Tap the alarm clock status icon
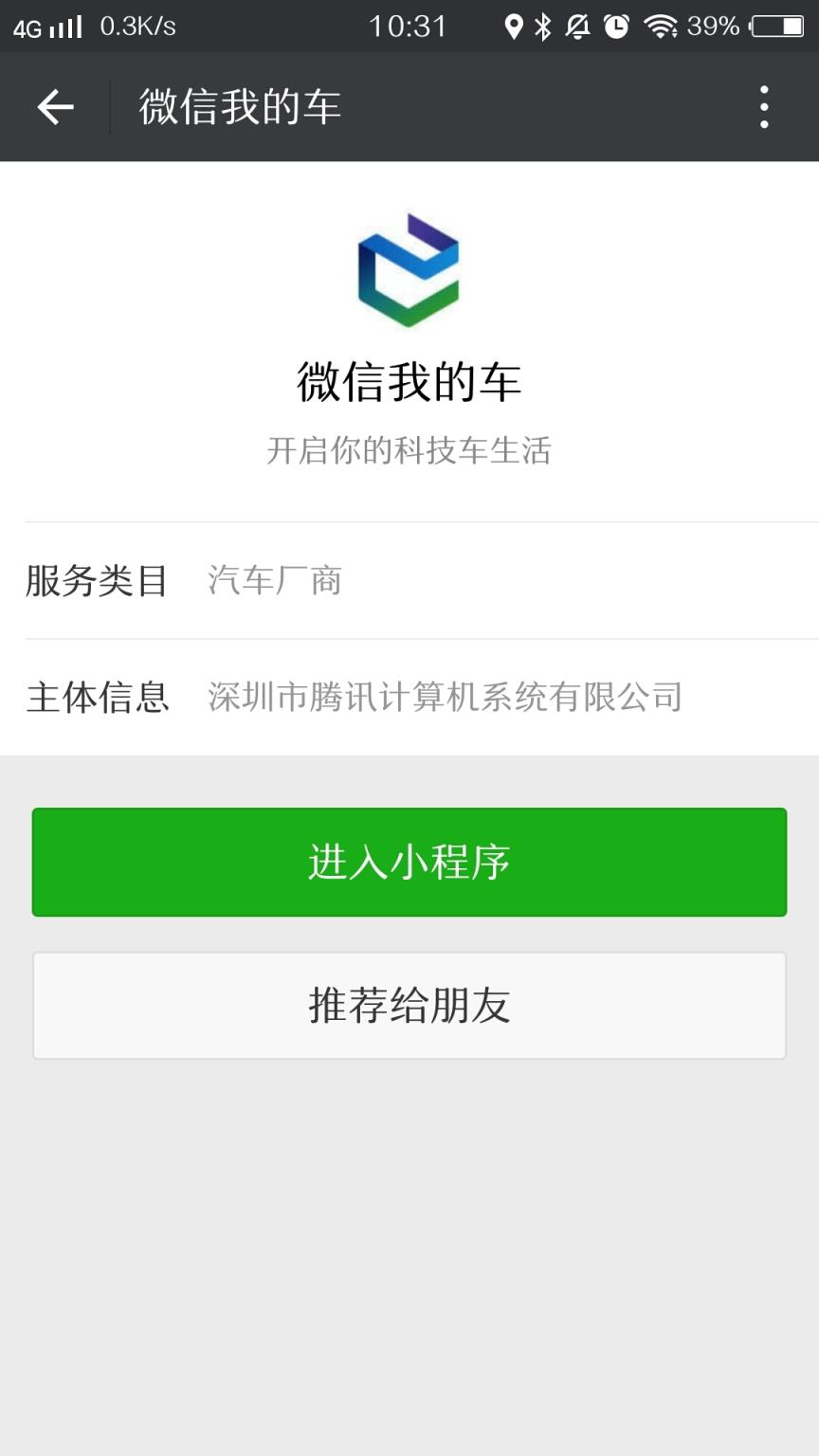This screenshot has height=1456, width=819. (x=617, y=26)
